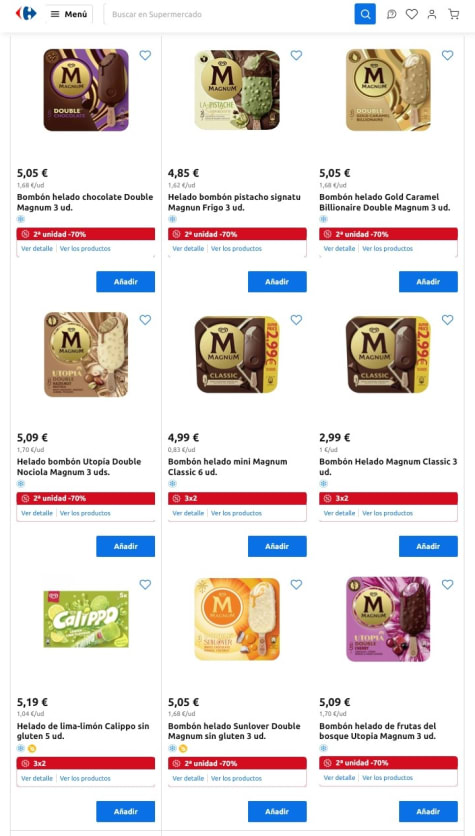See products in Utopia Double Nociola promo
This screenshot has width=475, height=836.
(x=85, y=513)
